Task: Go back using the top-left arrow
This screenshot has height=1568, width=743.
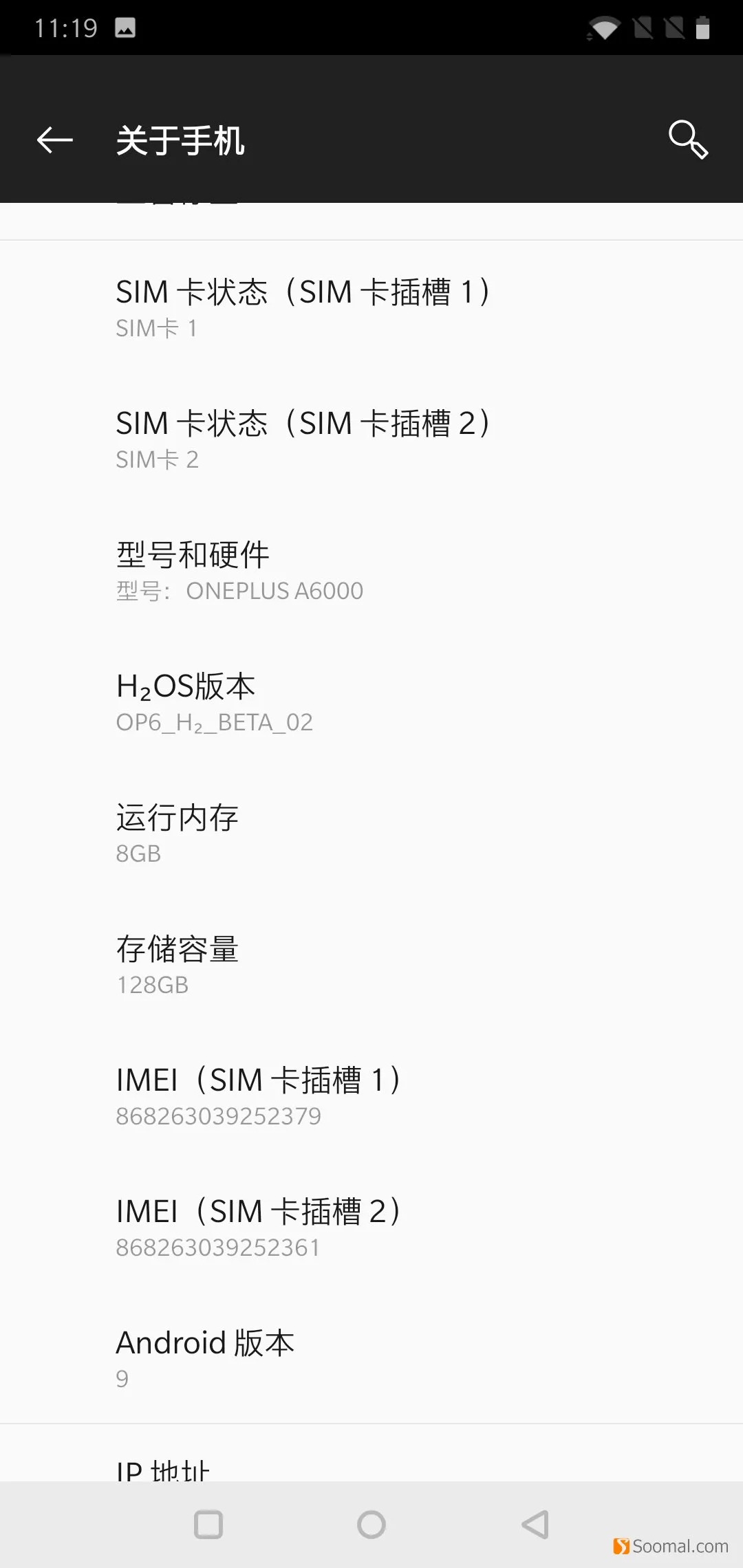Action: pos(55,140)
